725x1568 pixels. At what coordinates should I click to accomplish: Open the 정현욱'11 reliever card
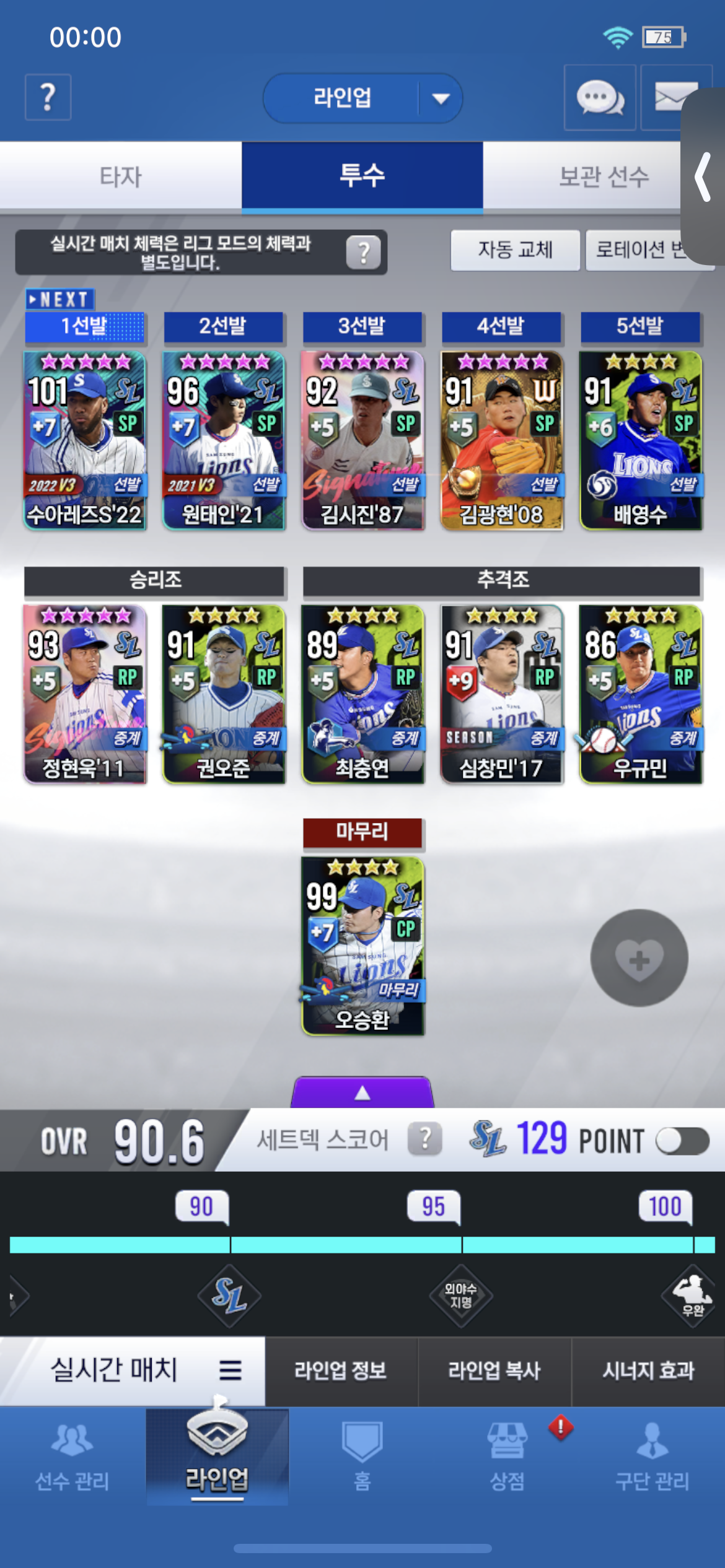85,694
